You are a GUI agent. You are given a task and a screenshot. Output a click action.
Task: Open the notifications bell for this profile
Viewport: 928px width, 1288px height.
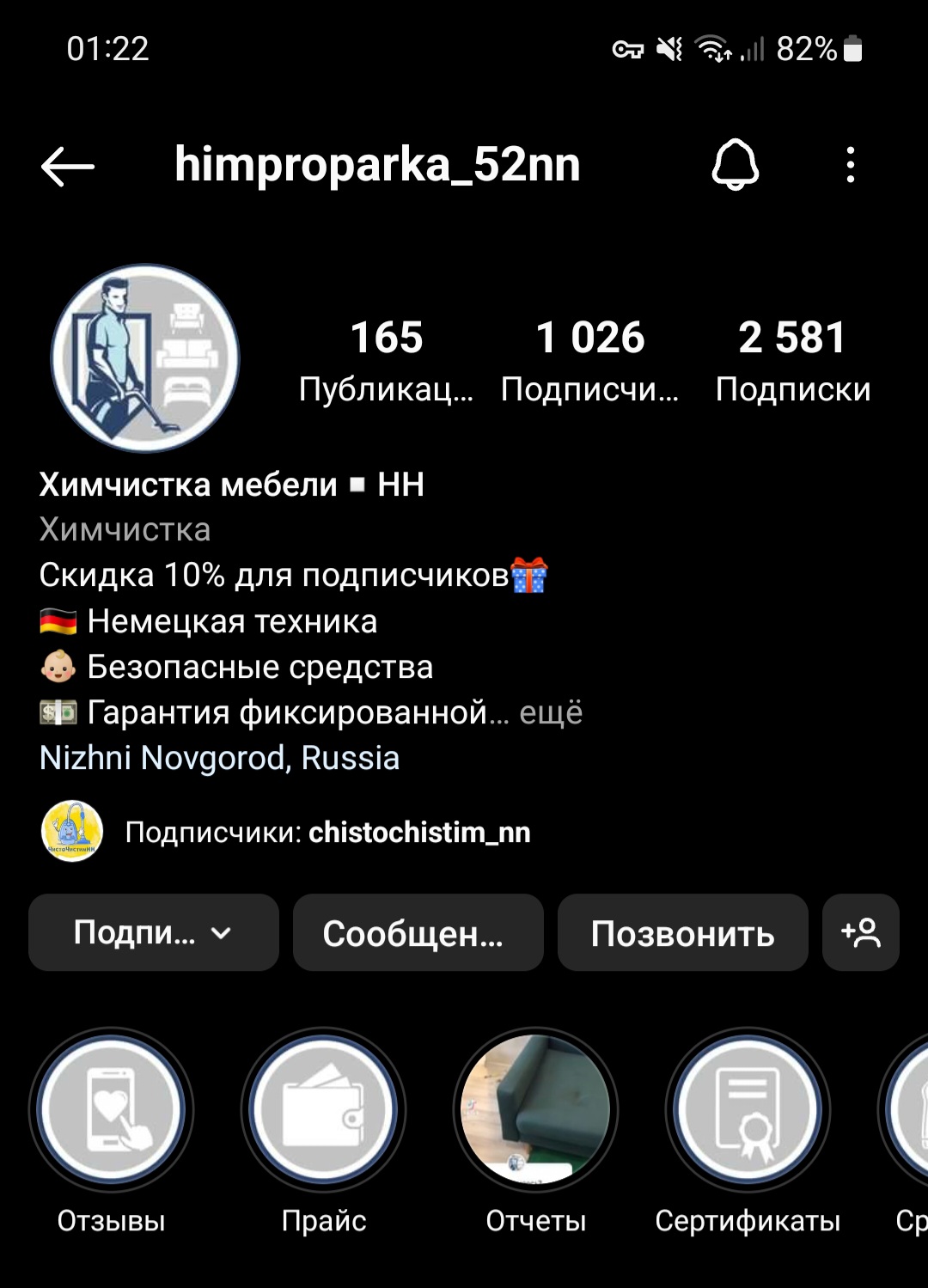tap(736, 164)
